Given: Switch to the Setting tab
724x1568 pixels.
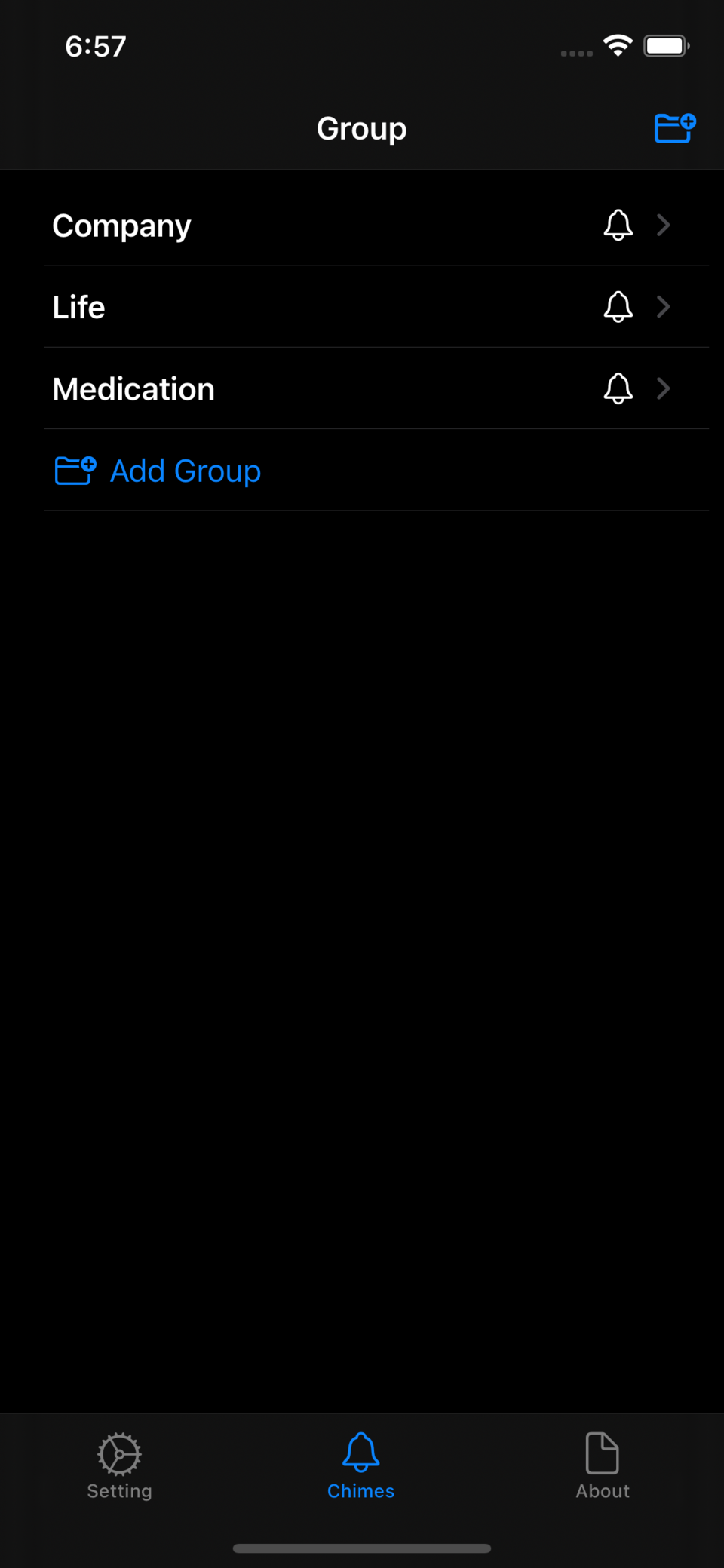Looking at the screenshot, I should [x=119, y=1466].
